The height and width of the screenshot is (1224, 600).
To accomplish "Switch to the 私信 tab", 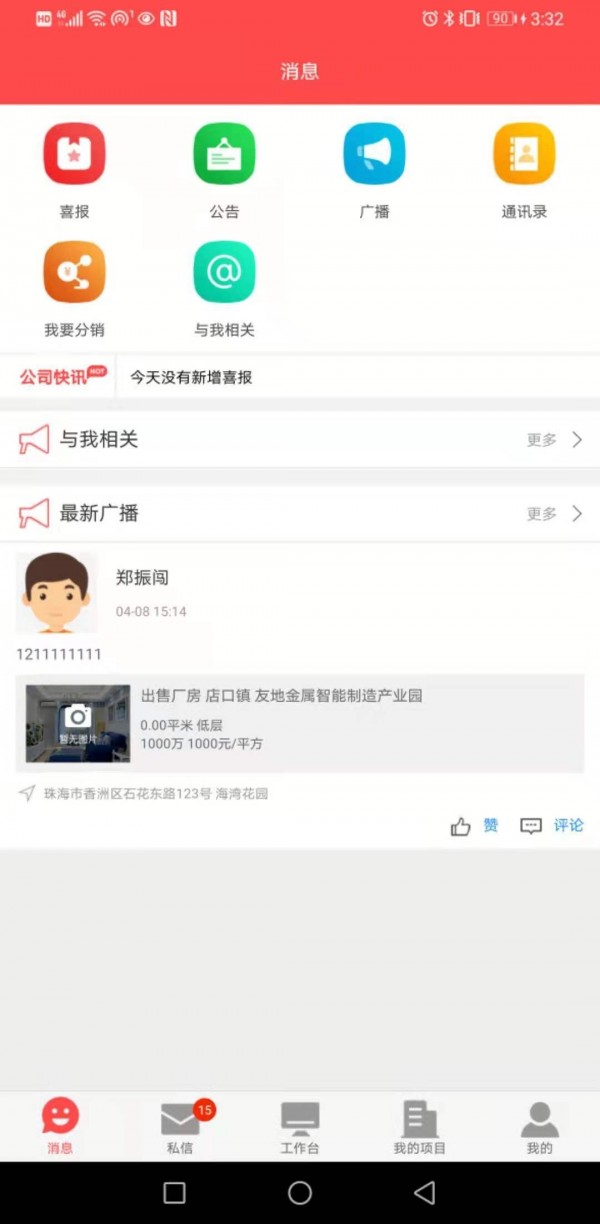I will 182,1127.
